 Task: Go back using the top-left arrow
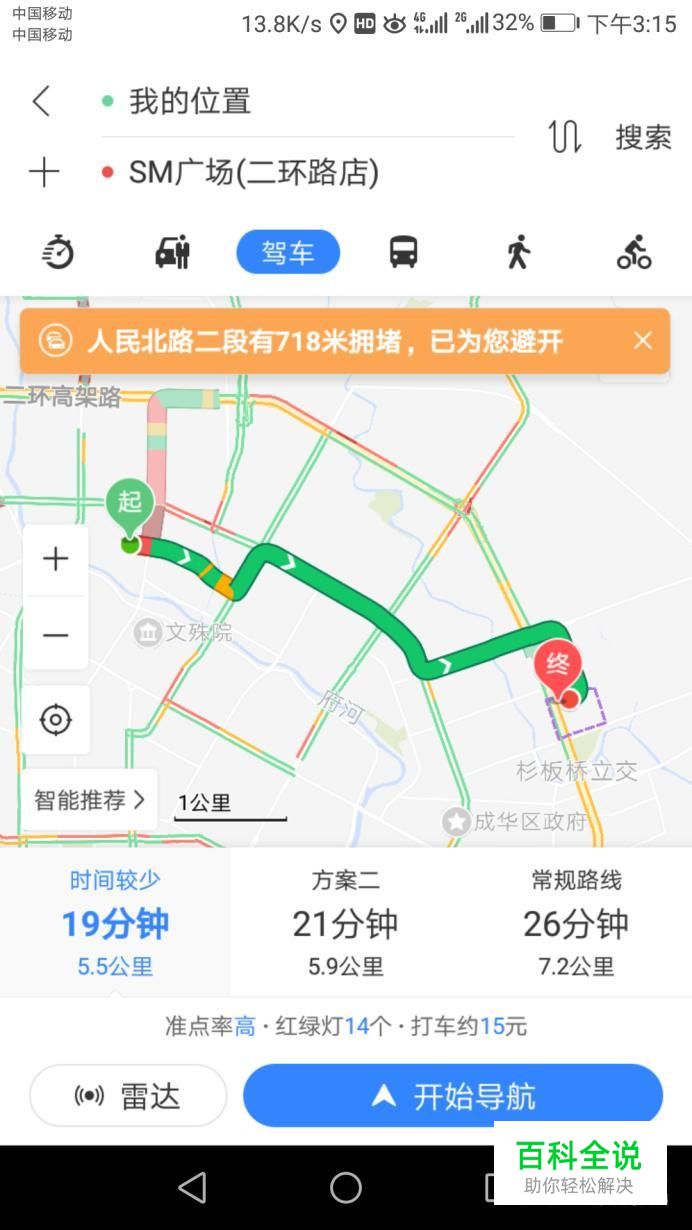click(x=41, y=101)
